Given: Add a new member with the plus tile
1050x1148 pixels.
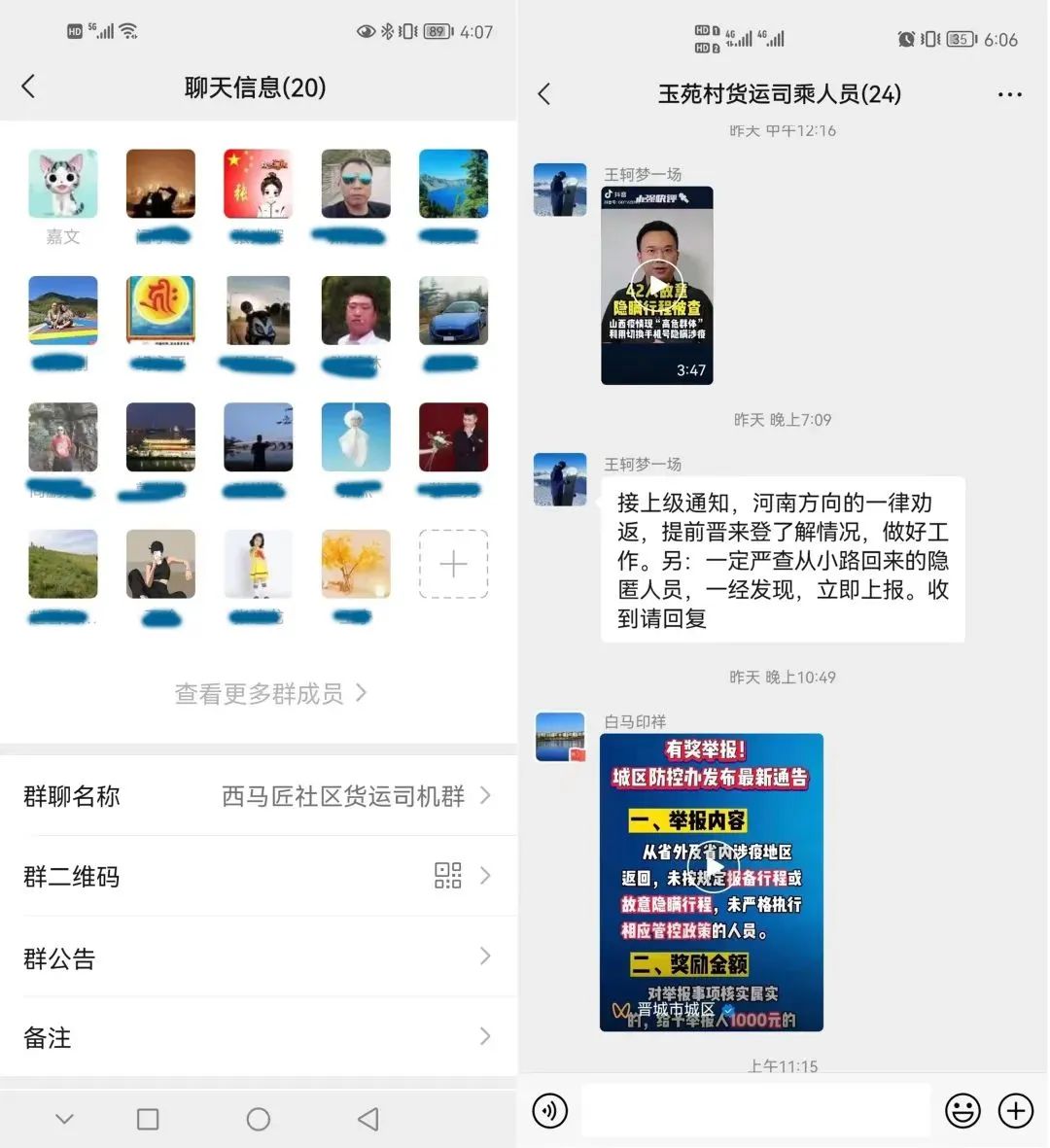Looking at the screenshot, I should click(x=453, y=564).
